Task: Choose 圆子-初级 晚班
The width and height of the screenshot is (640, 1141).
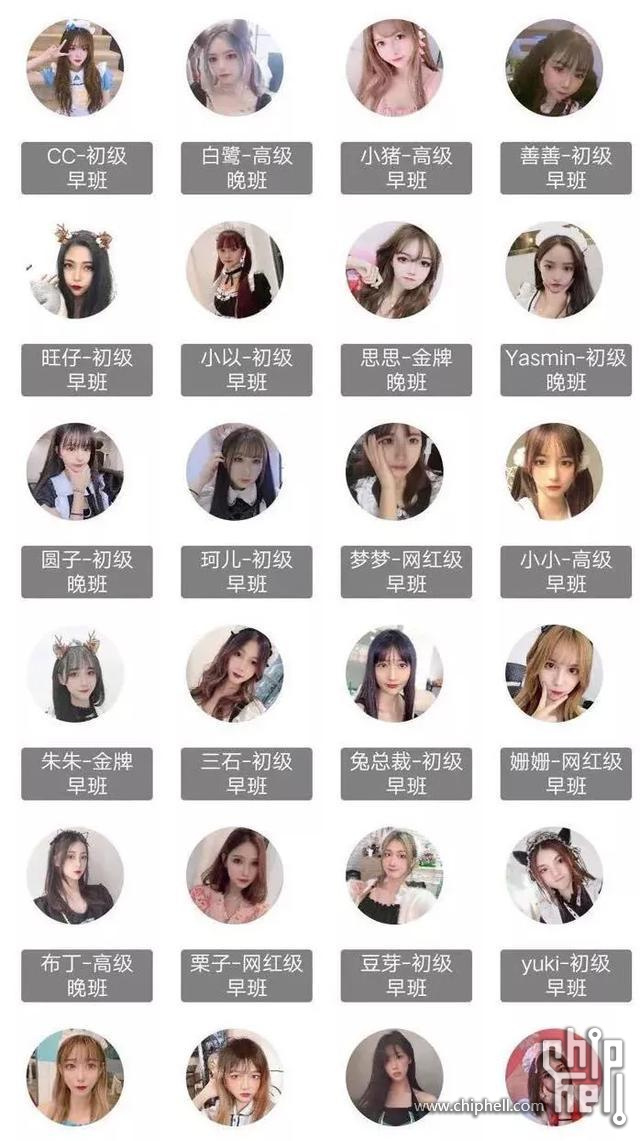Action: tap(87, 572)
